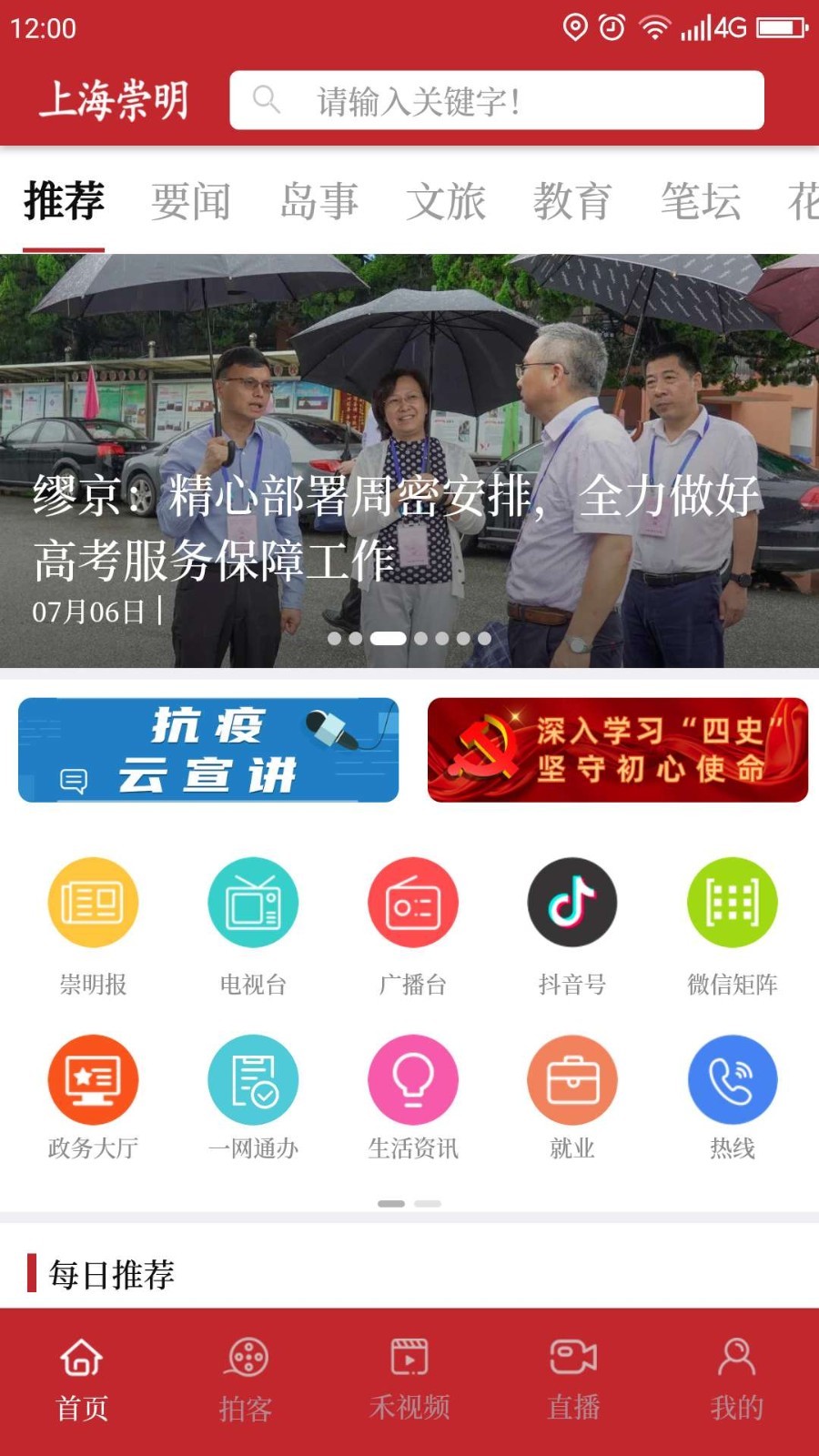Screen dimensions: 819x1456
Task: Select the third carousel indicator dot
Action: (x=388, y=638)
